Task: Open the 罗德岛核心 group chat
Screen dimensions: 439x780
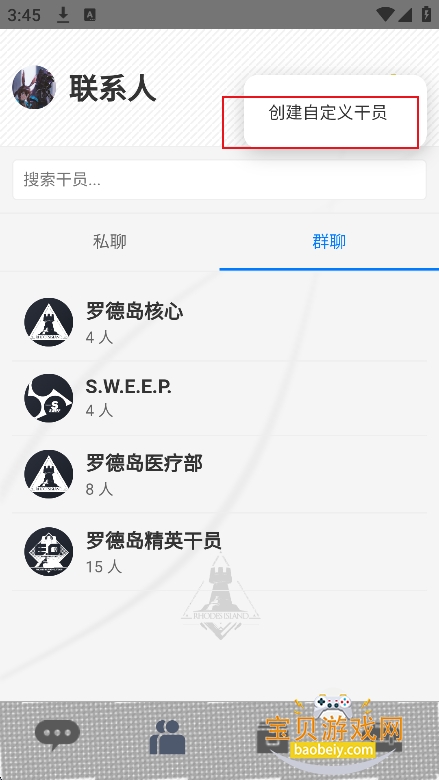Action: pos(219,322)
